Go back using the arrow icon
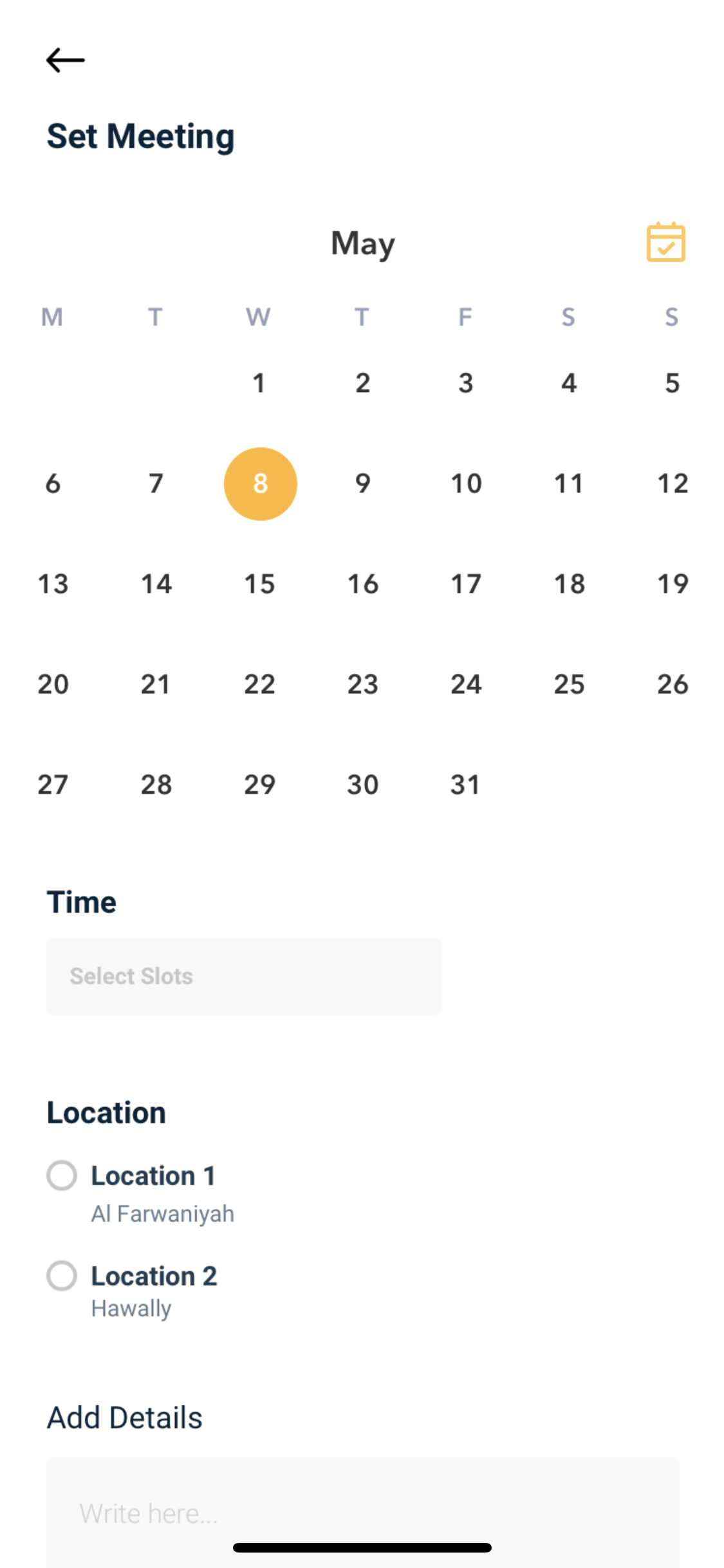 tap(65, 61)
